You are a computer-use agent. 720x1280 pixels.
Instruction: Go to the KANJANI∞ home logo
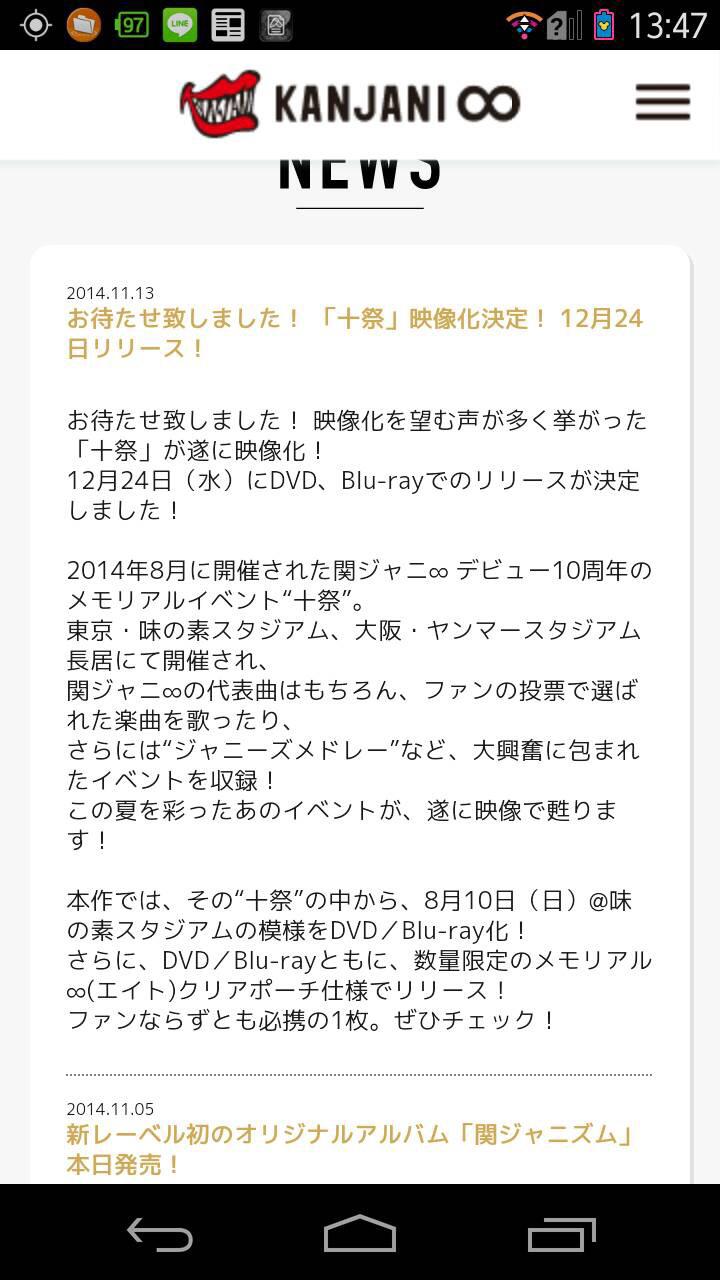click(350, 103)
